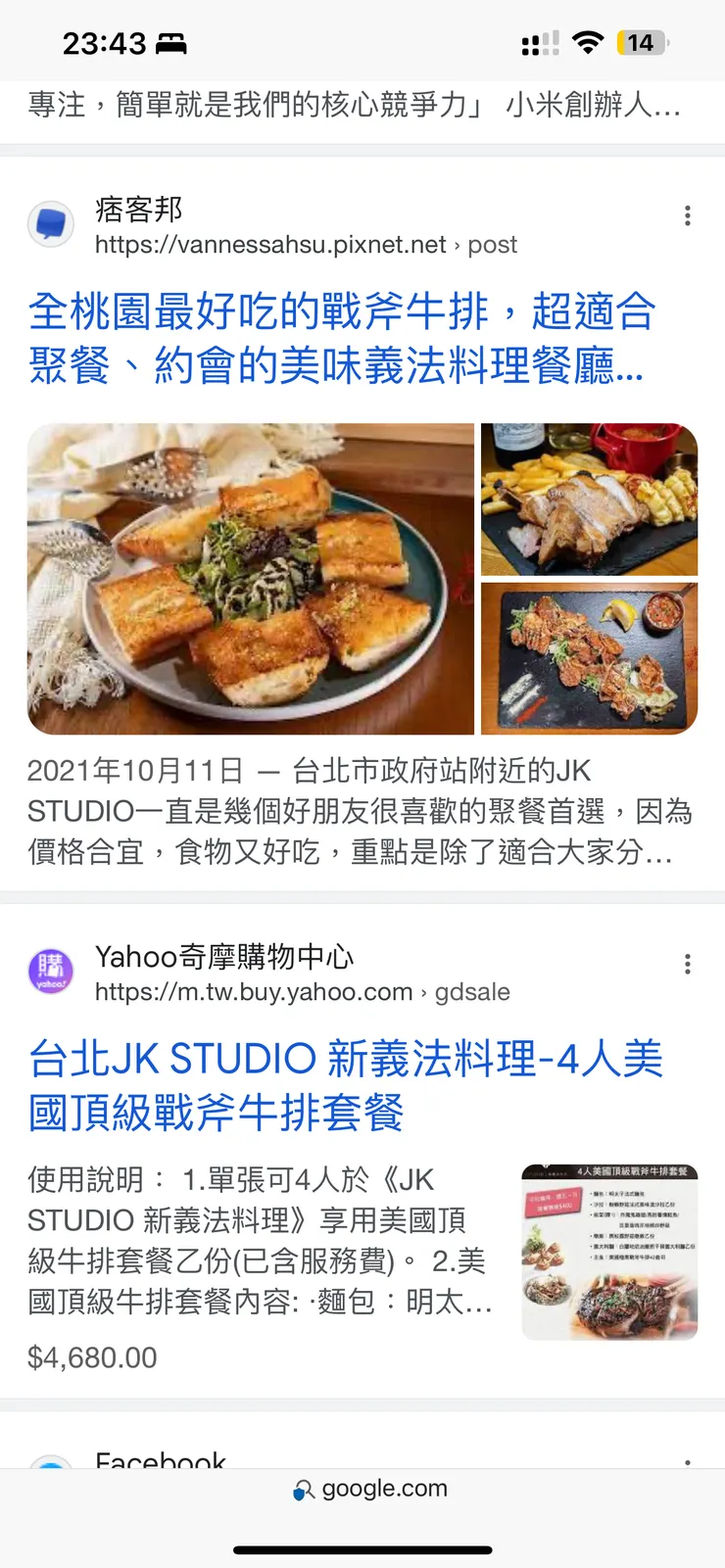Tap the https://vannessahsu.pixnet.net URL
Screen dimensions: 725x1568
tap(269, 245)
